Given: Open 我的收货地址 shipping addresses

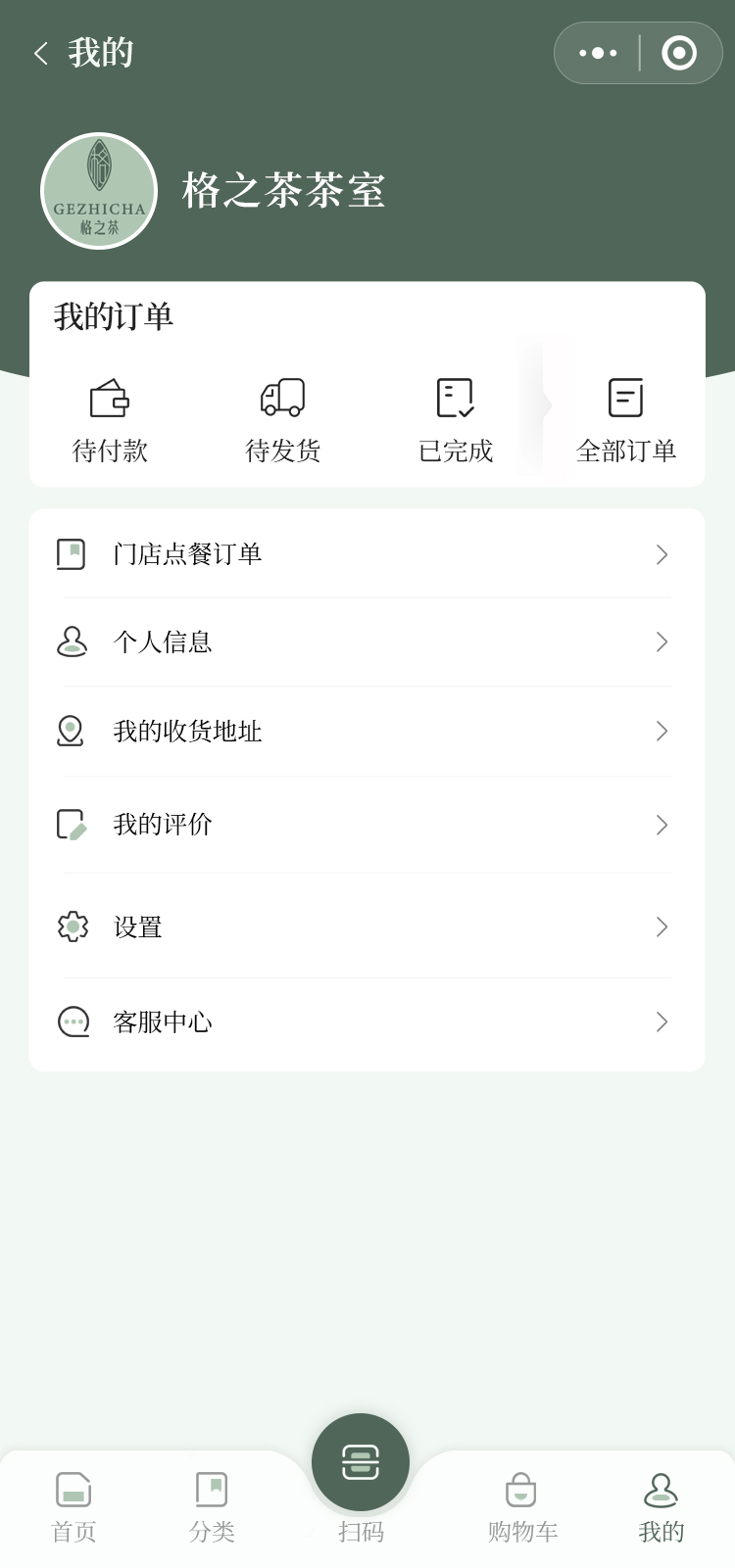Looking at the screenshot, I should (367, 732).
